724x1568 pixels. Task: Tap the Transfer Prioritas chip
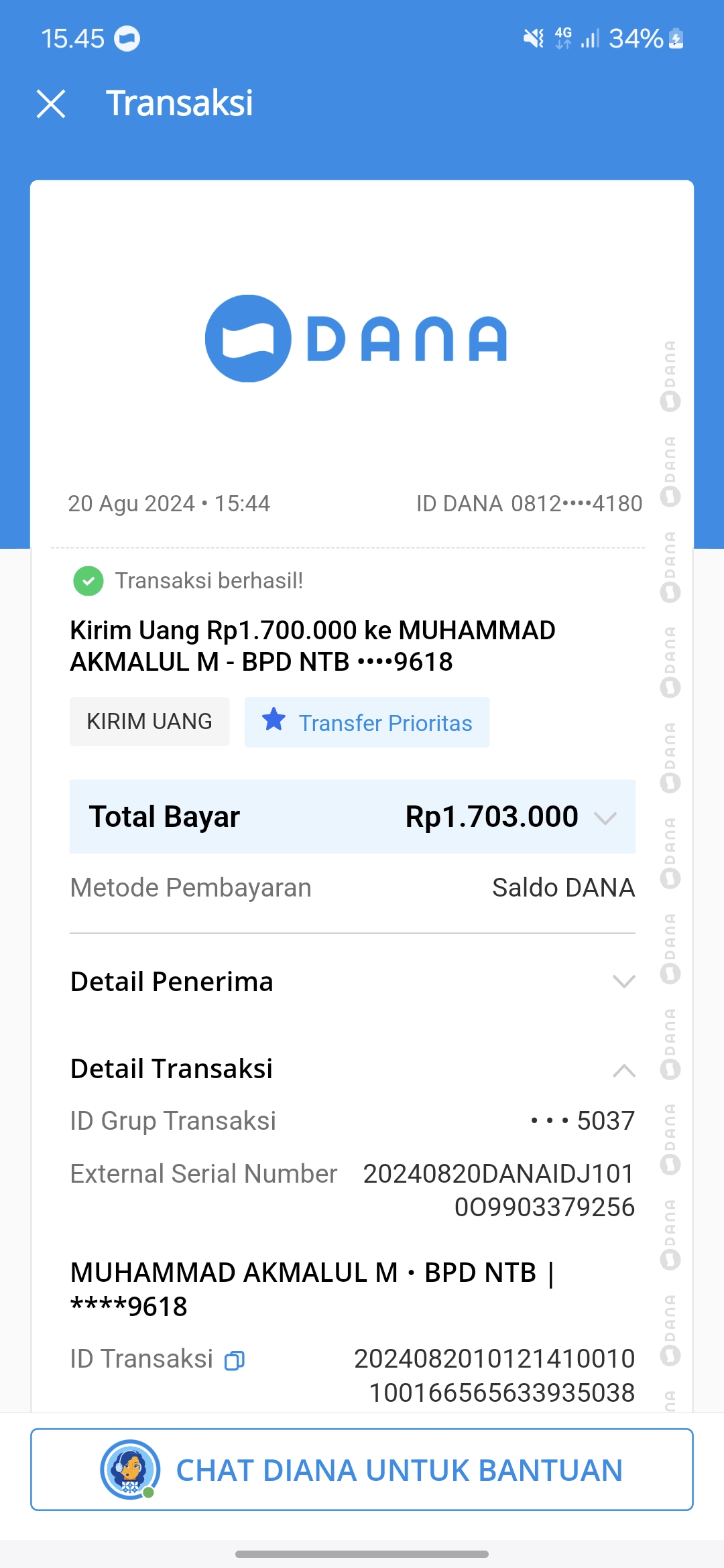(x=367, y=722)
